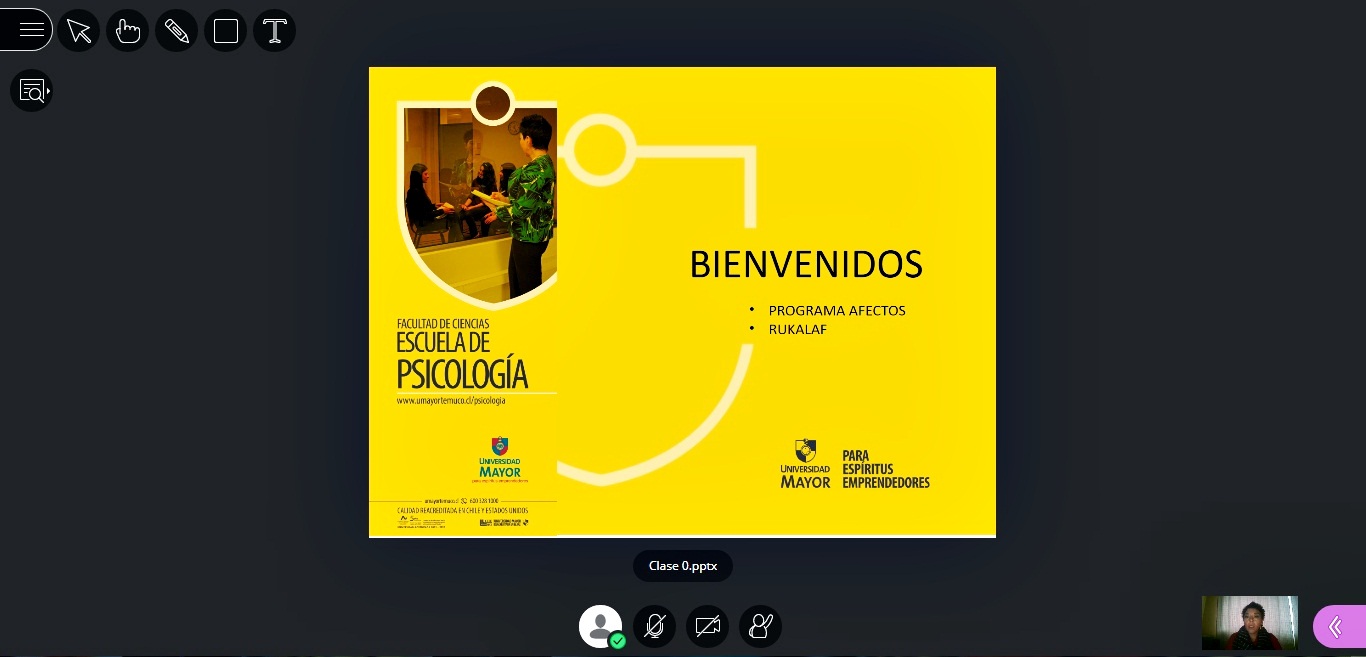This screenshot has height=657, width=1366.
Task: Toggle the disabled camera
Action: (x=708, y=627)
